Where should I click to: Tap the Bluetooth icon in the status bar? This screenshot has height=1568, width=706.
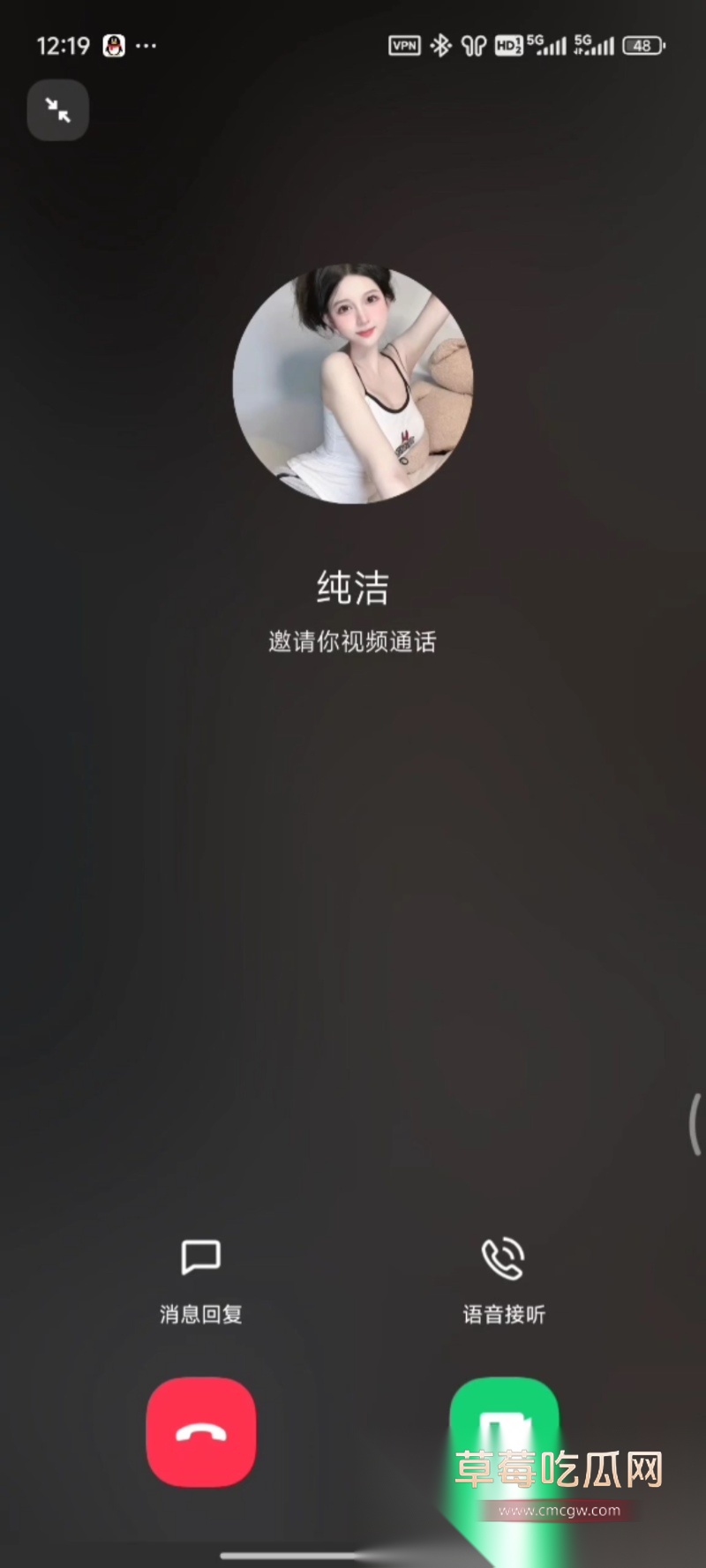(x=439, y=45)
